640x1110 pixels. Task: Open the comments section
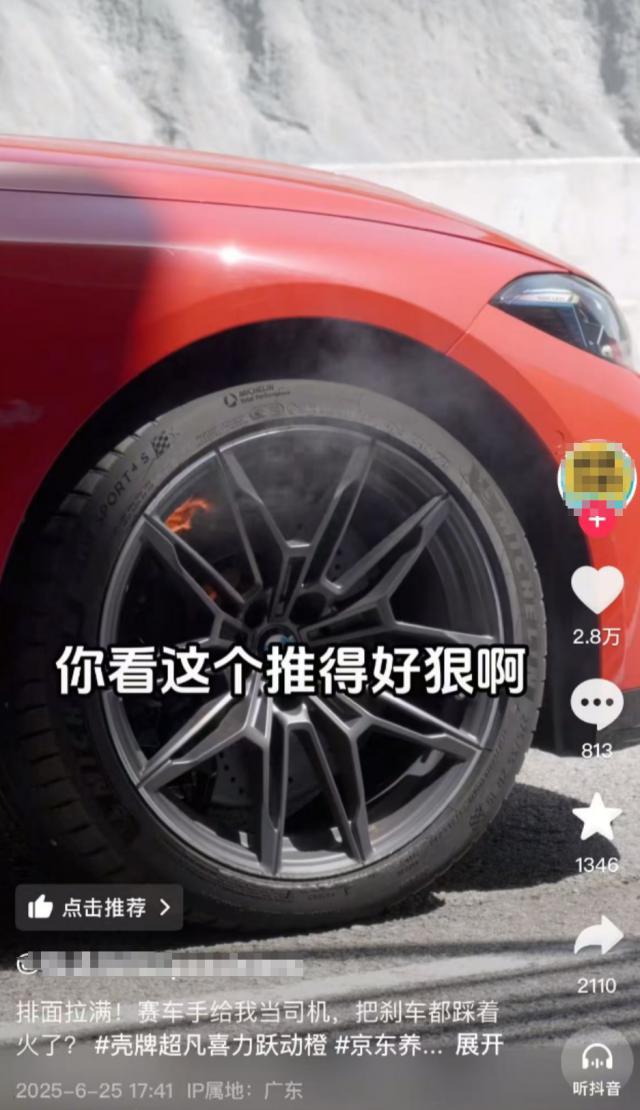pos(597,704)
